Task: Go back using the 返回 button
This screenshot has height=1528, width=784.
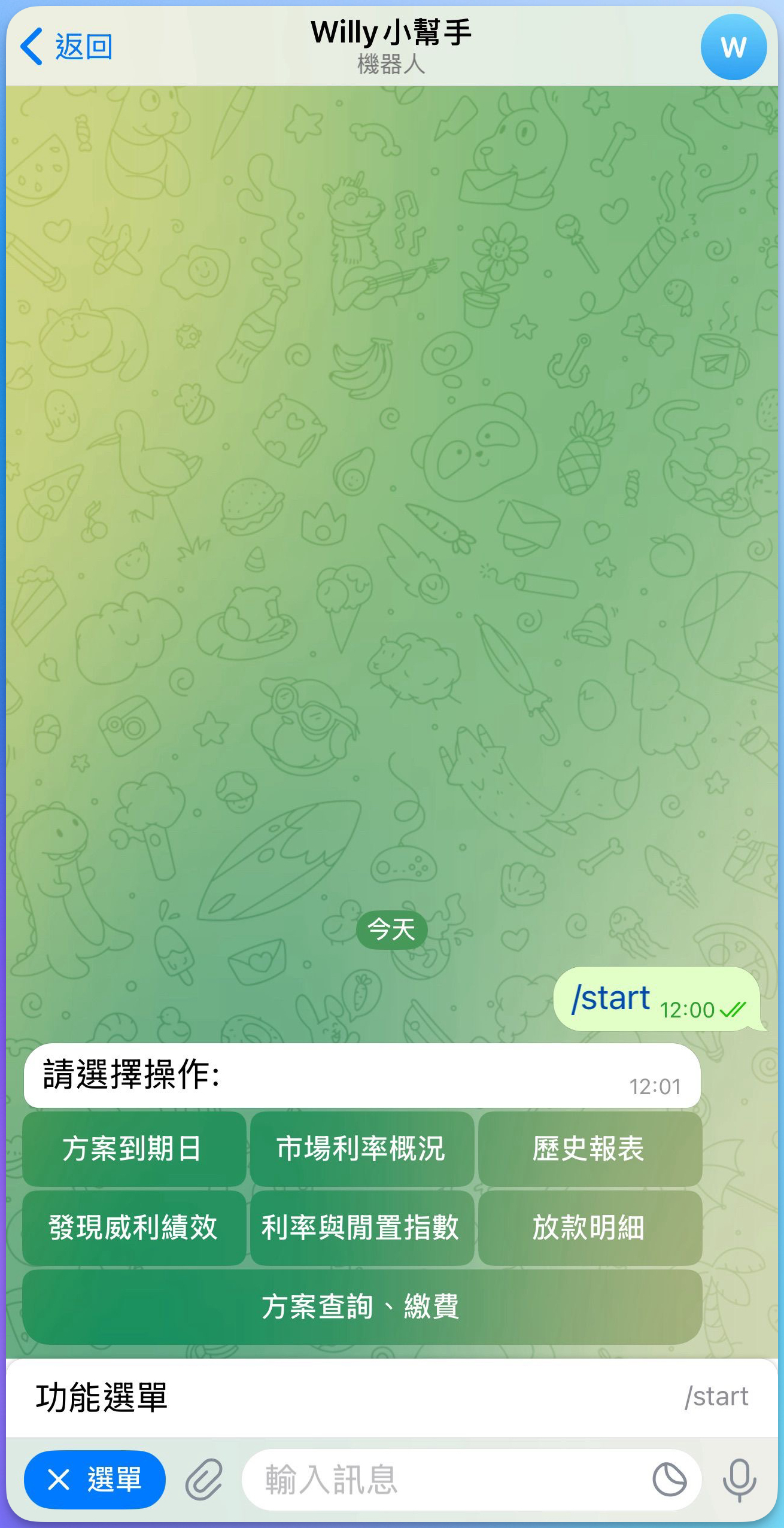Action: pyautogui.click(x=66, y=46)
